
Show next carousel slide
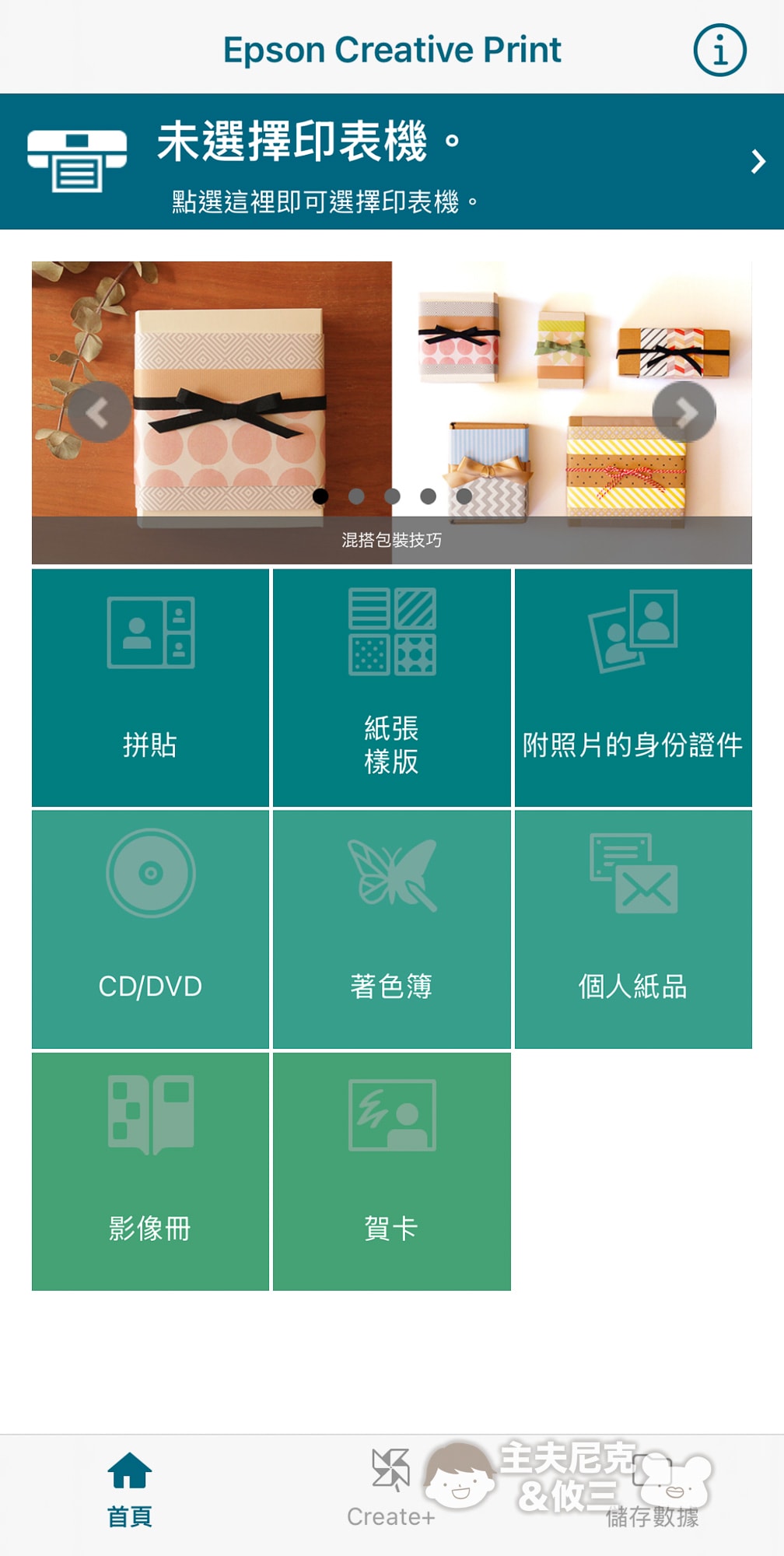pyautogui.click(x=684, y=412)
